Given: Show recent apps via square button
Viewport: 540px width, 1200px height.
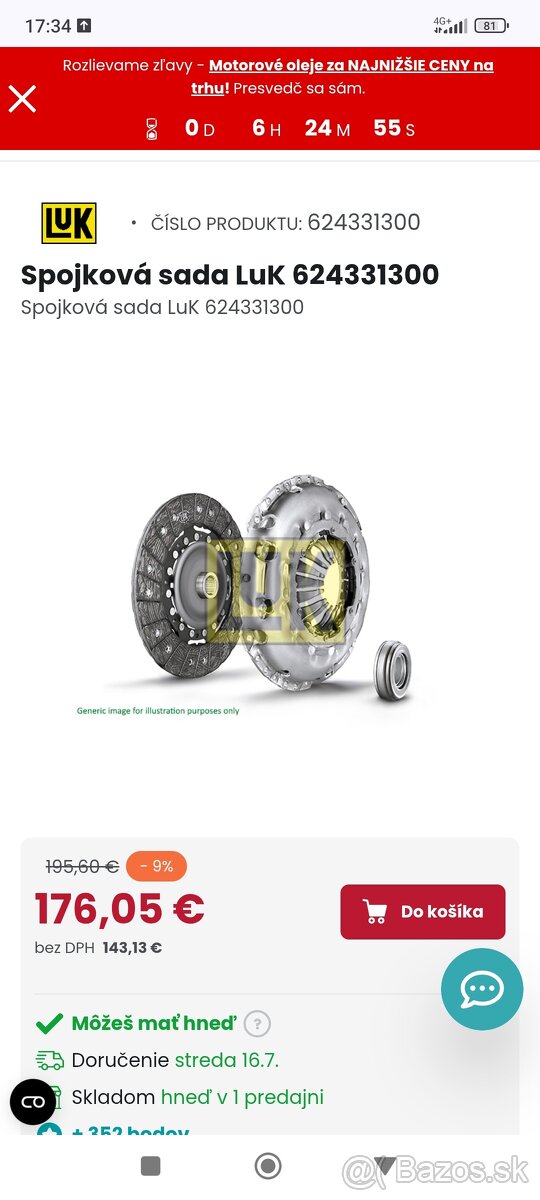Looking at the screenshot, I should 150,1165.
